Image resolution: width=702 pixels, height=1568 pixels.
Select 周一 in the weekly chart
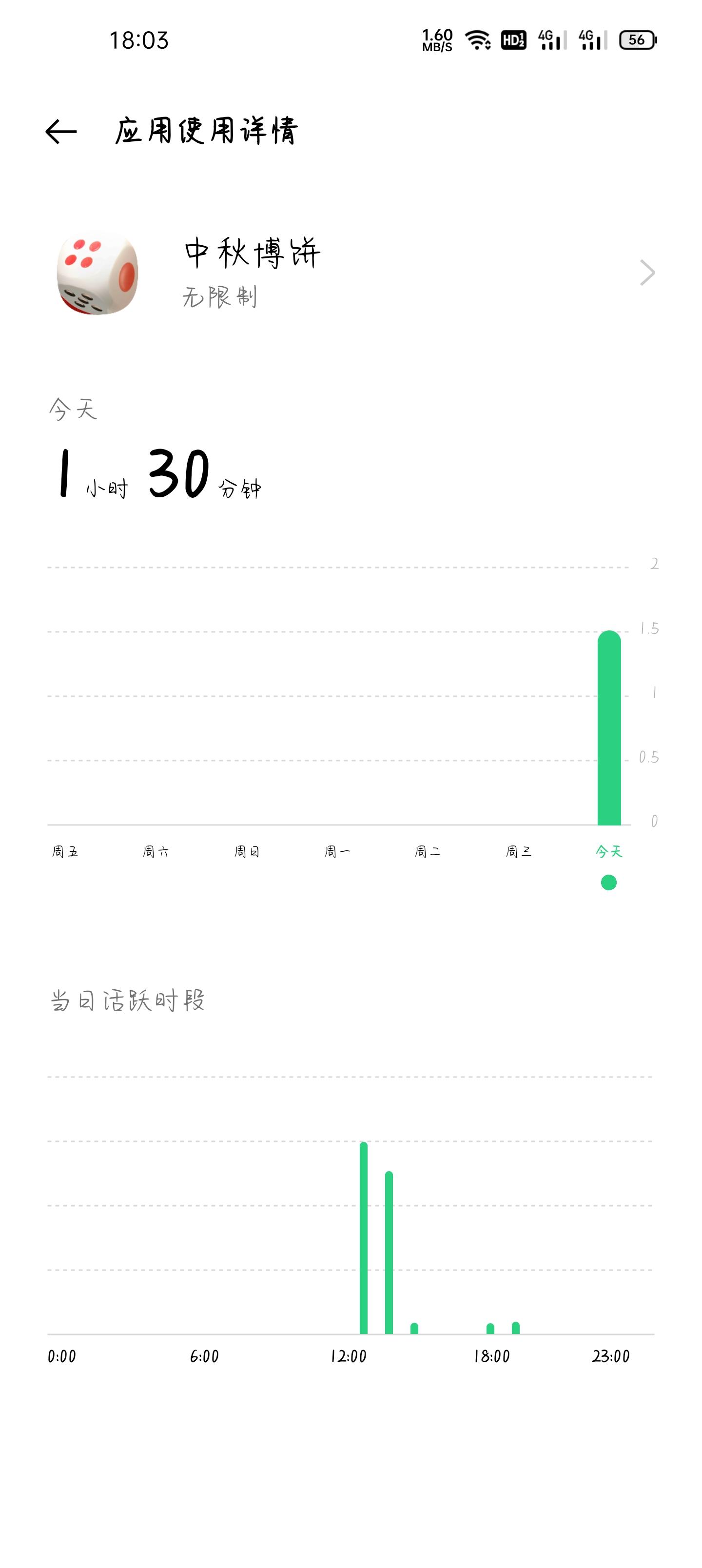pyautogui.click(x=337, y=851)
